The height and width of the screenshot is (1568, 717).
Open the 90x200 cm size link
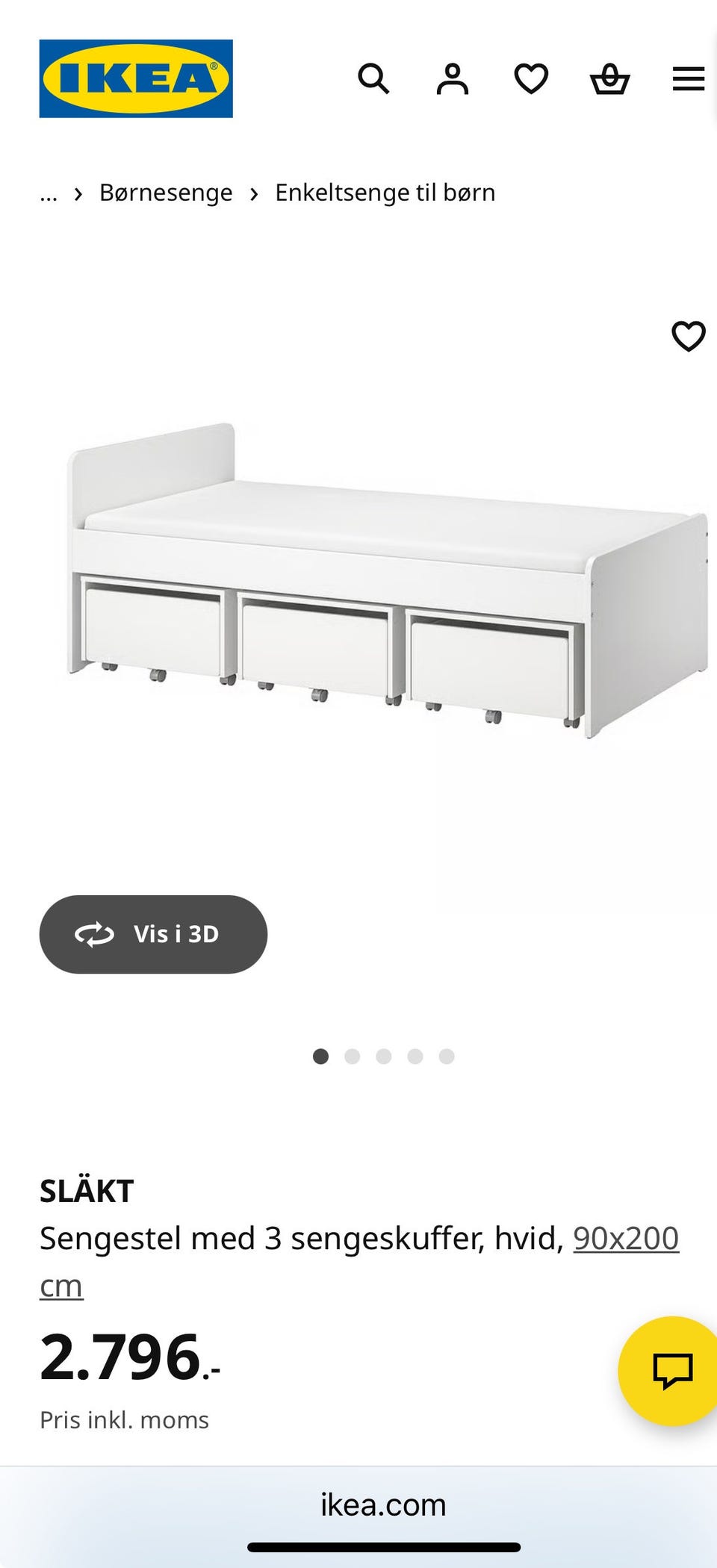[624, 1237]
